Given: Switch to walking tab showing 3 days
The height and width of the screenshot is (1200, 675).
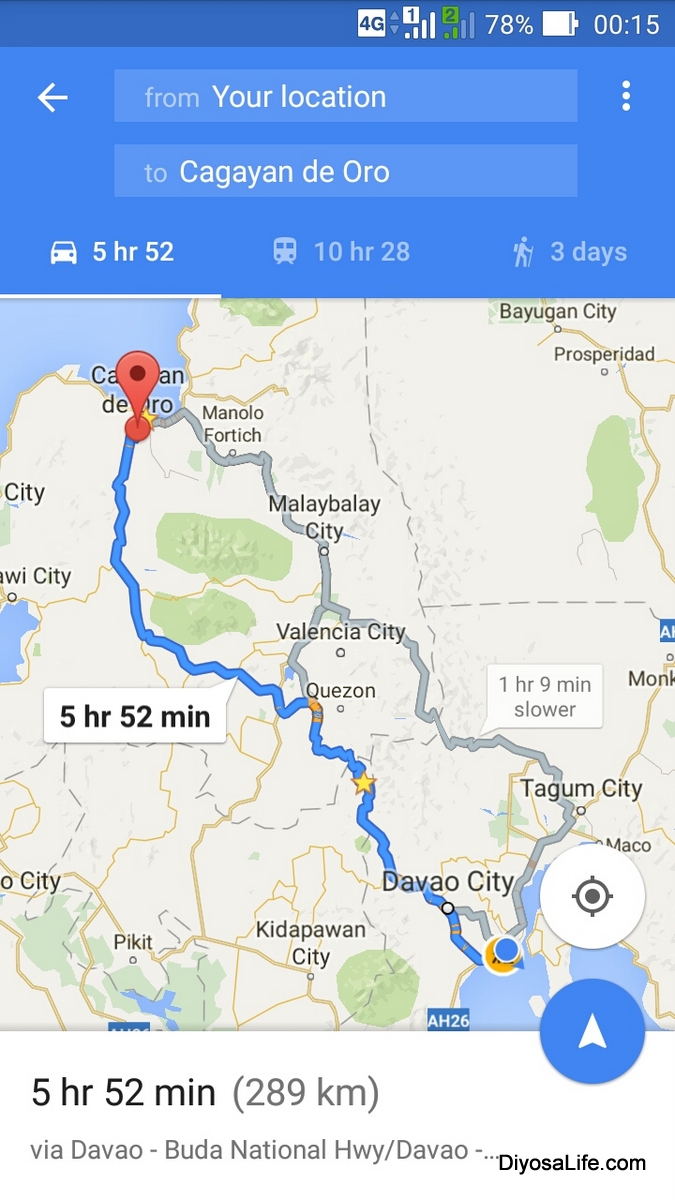Looking at the screenshot, I should (x=569, y=252).
